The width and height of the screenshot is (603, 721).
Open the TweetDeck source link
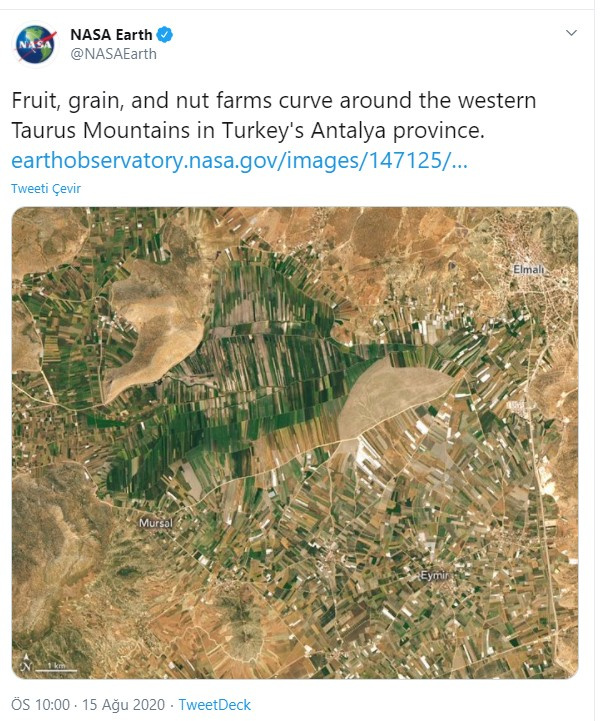click(214, 705)
